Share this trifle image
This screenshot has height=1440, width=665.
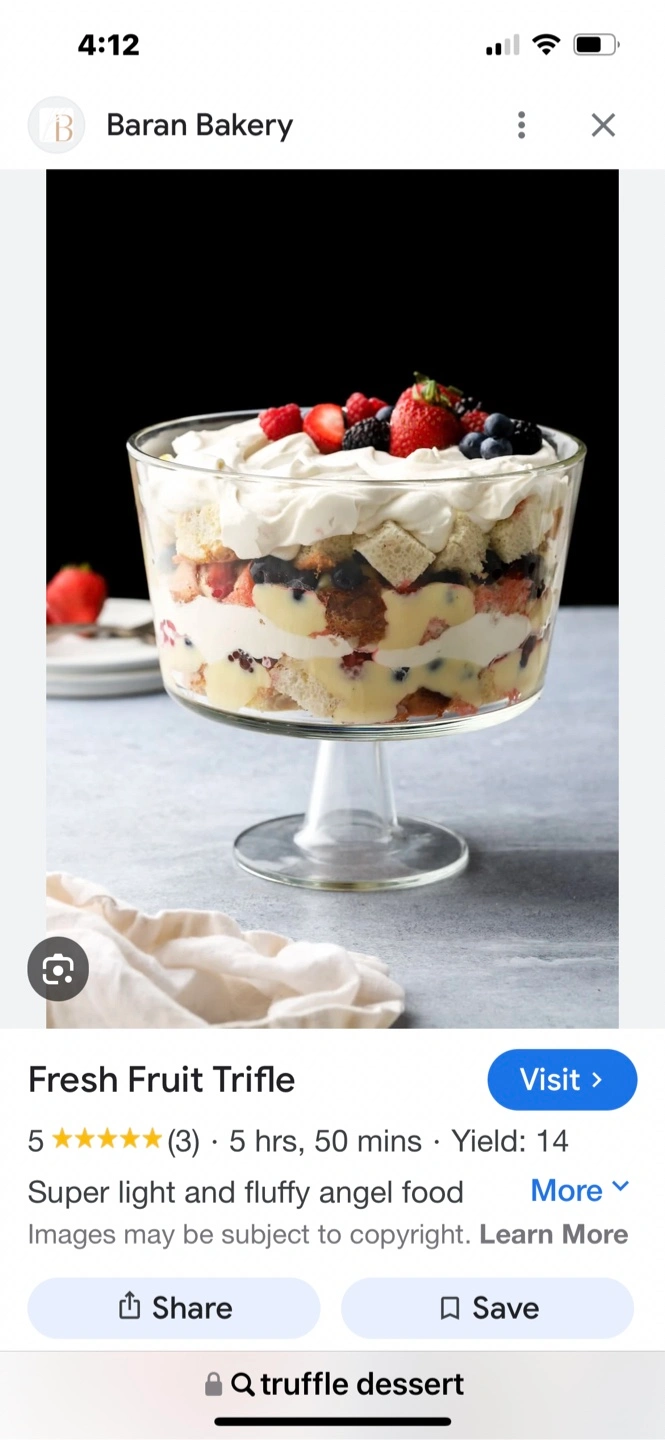tap(174, 1308)
